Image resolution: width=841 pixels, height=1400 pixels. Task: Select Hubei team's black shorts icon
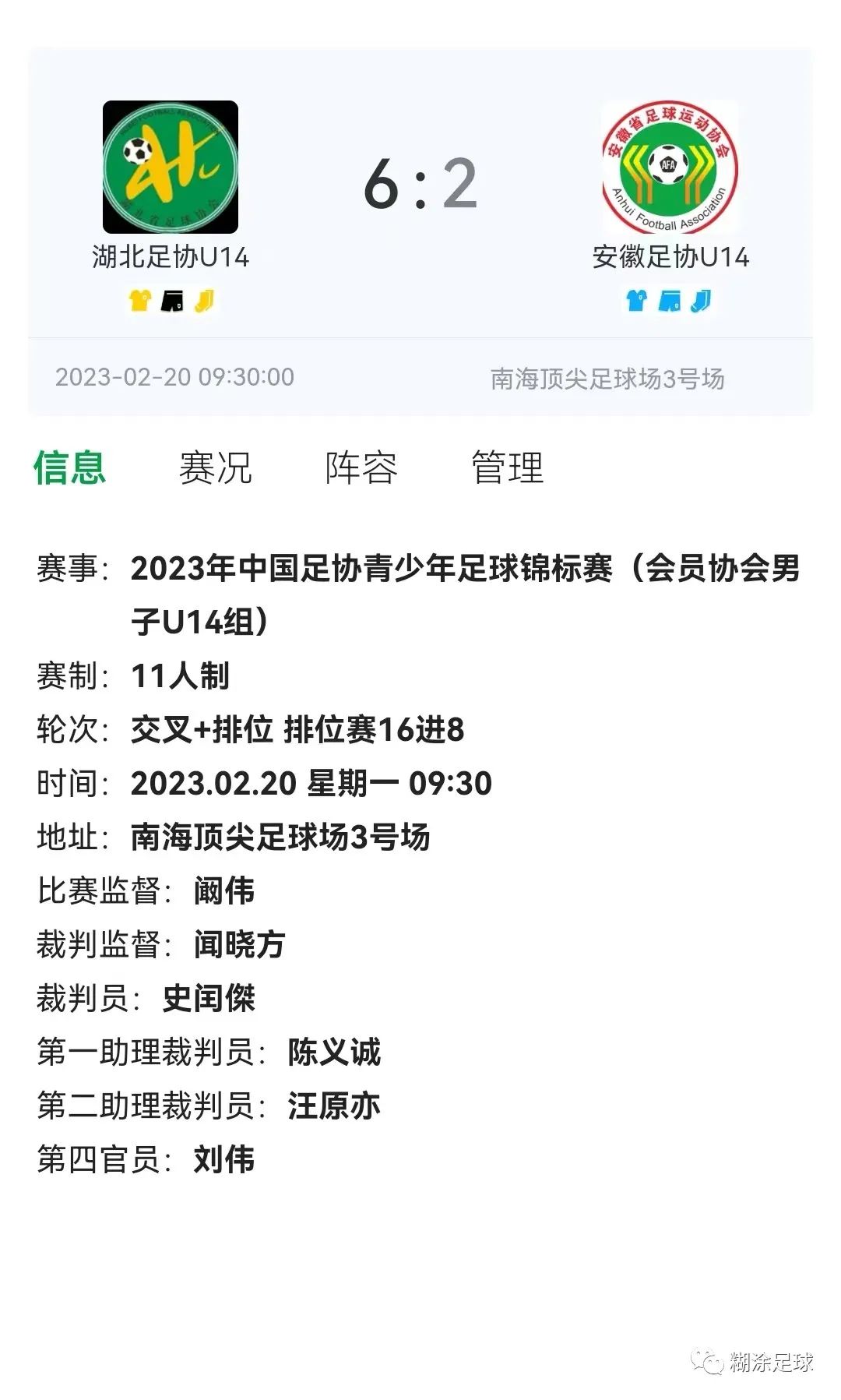tap(173, 301)
